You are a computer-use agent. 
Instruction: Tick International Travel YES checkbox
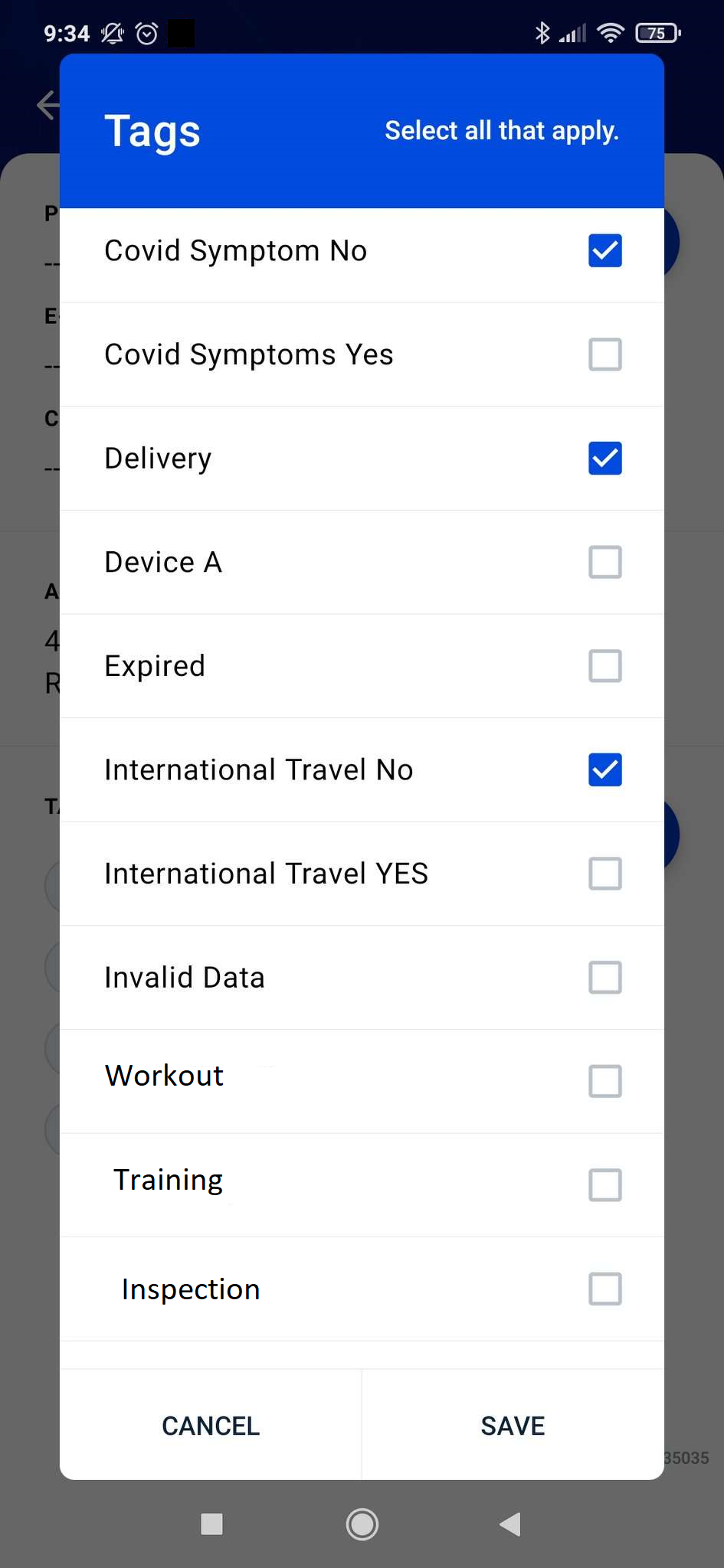pos(604,874)
